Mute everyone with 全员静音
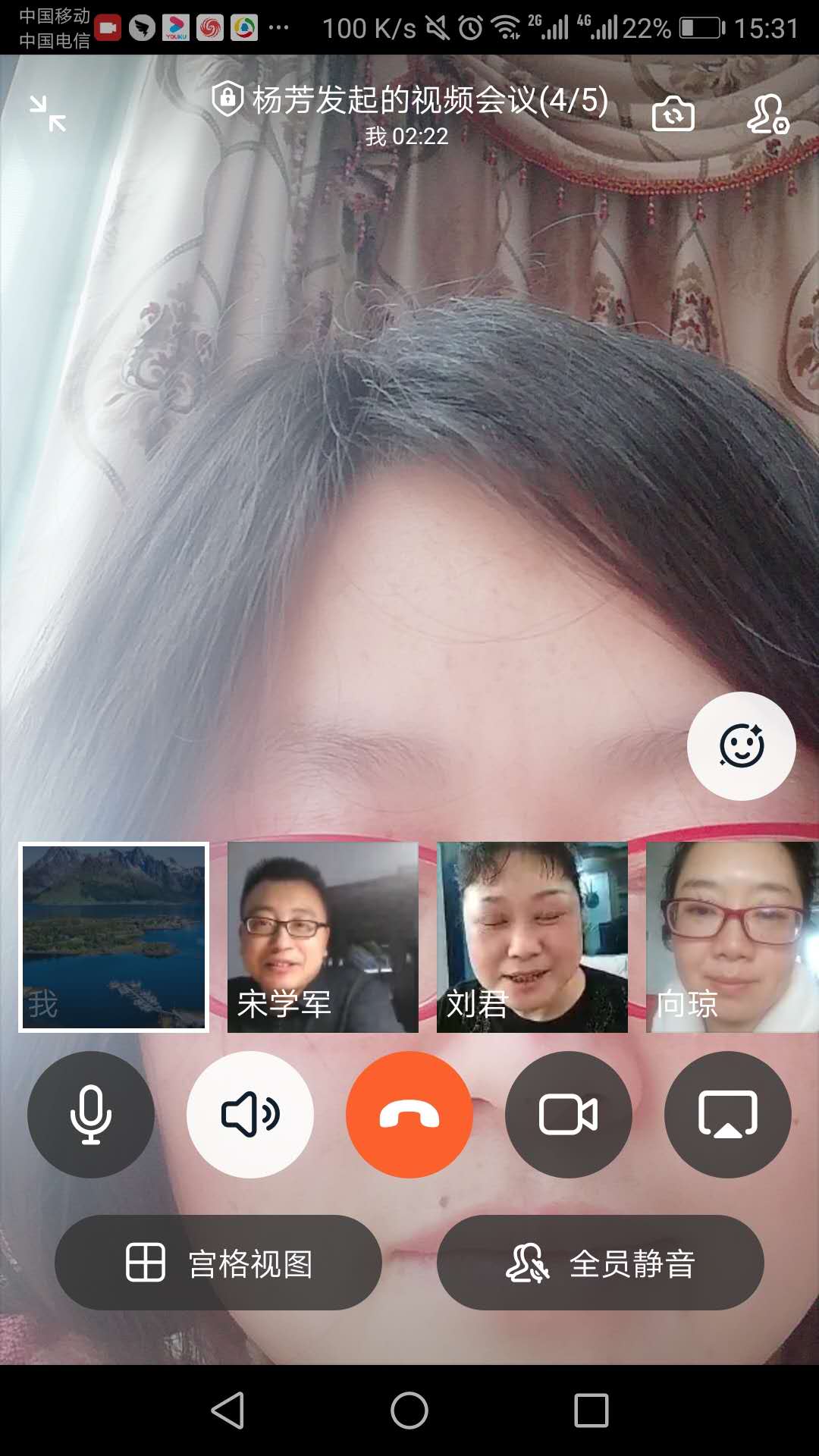 coord(600,1263)
